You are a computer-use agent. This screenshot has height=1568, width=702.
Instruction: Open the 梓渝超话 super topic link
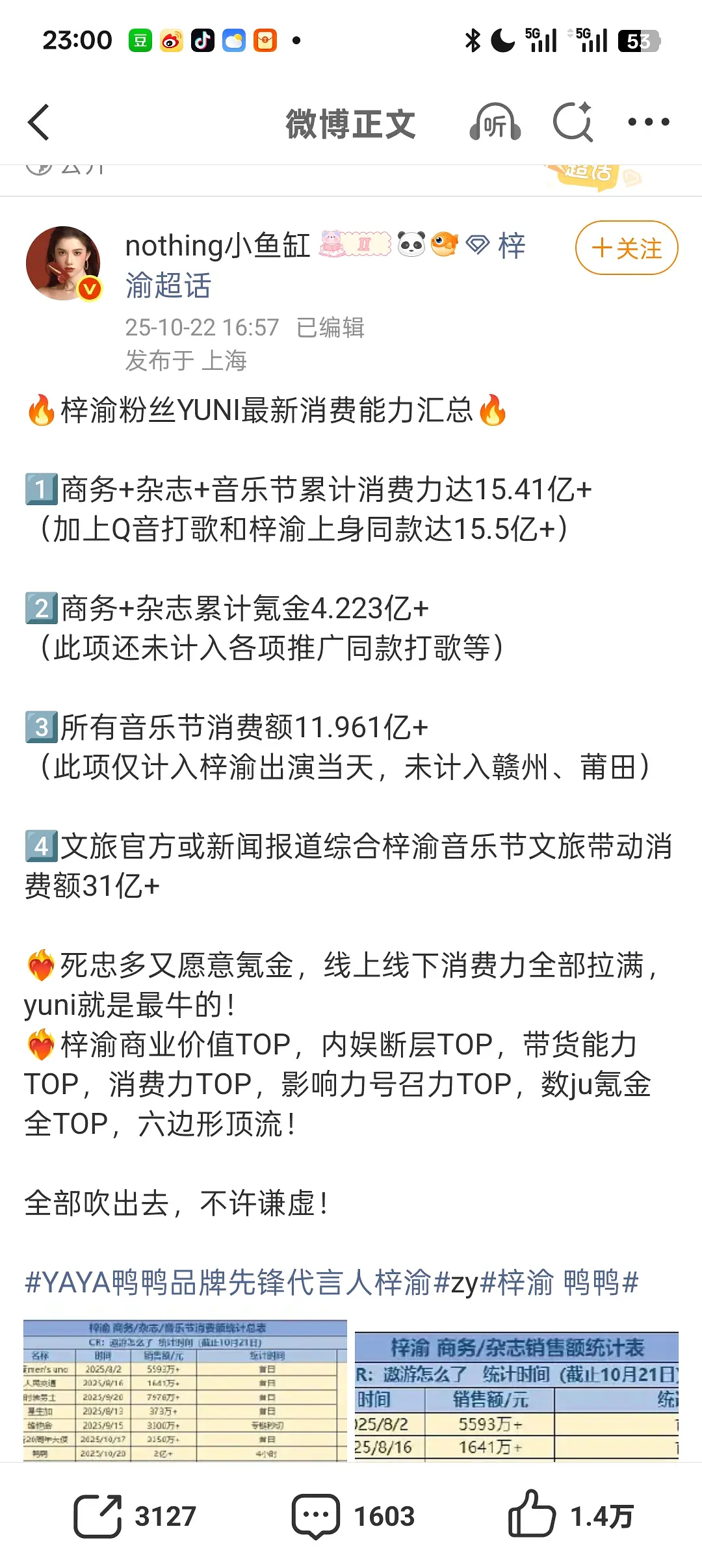tap(168, 285)
